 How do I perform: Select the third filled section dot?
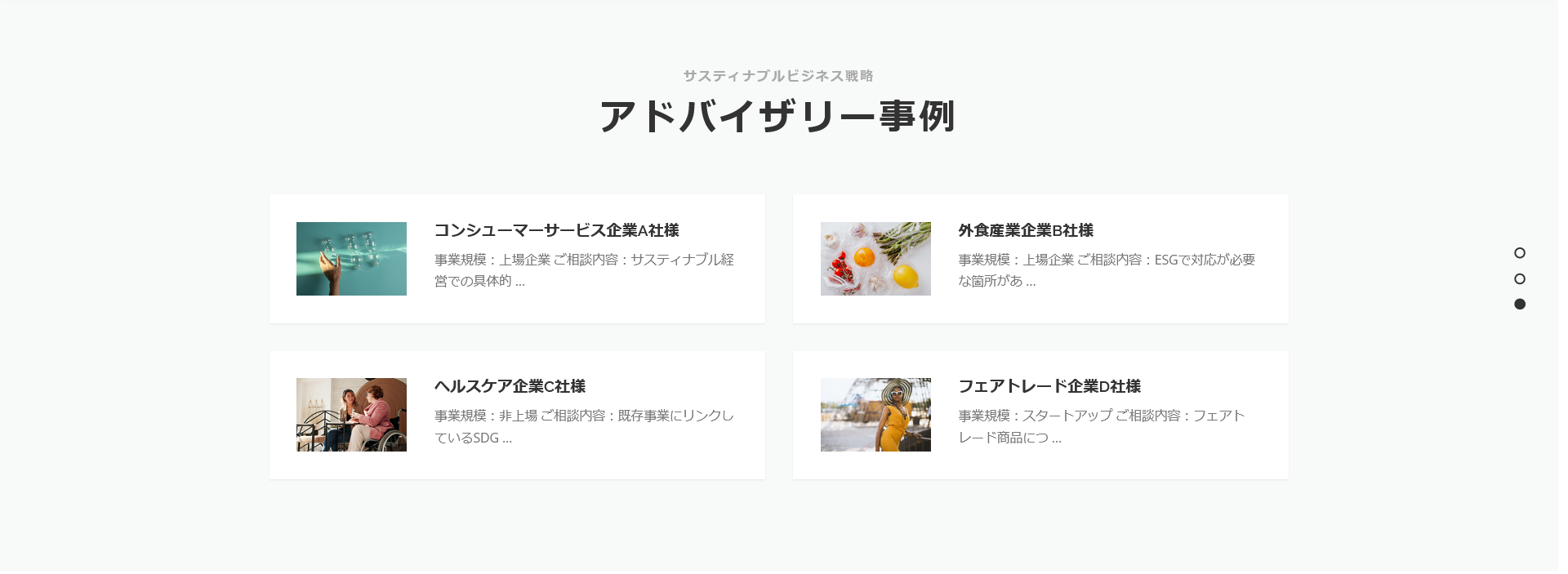pos(1519,305)
